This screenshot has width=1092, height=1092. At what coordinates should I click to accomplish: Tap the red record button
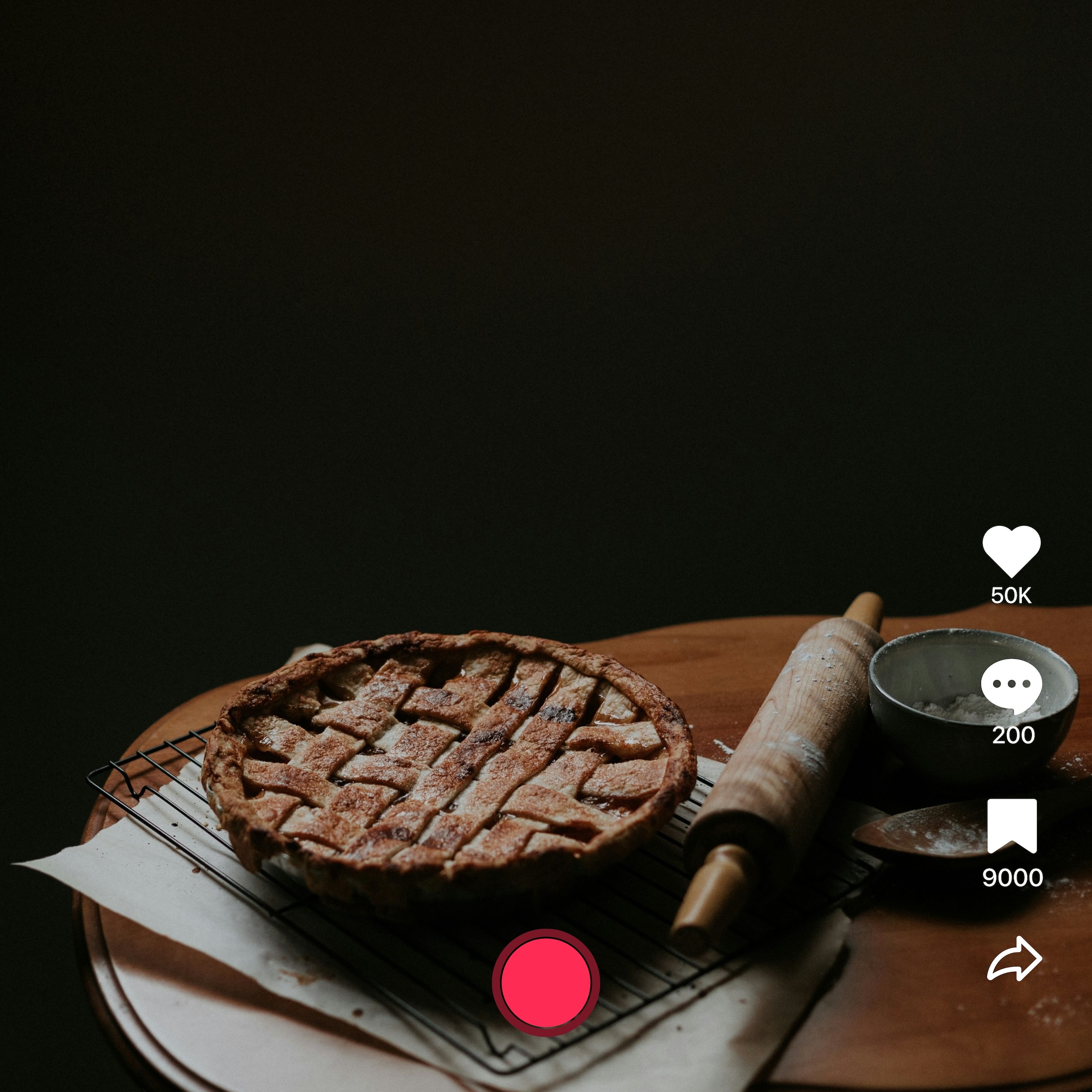click(x=546, y=982)
